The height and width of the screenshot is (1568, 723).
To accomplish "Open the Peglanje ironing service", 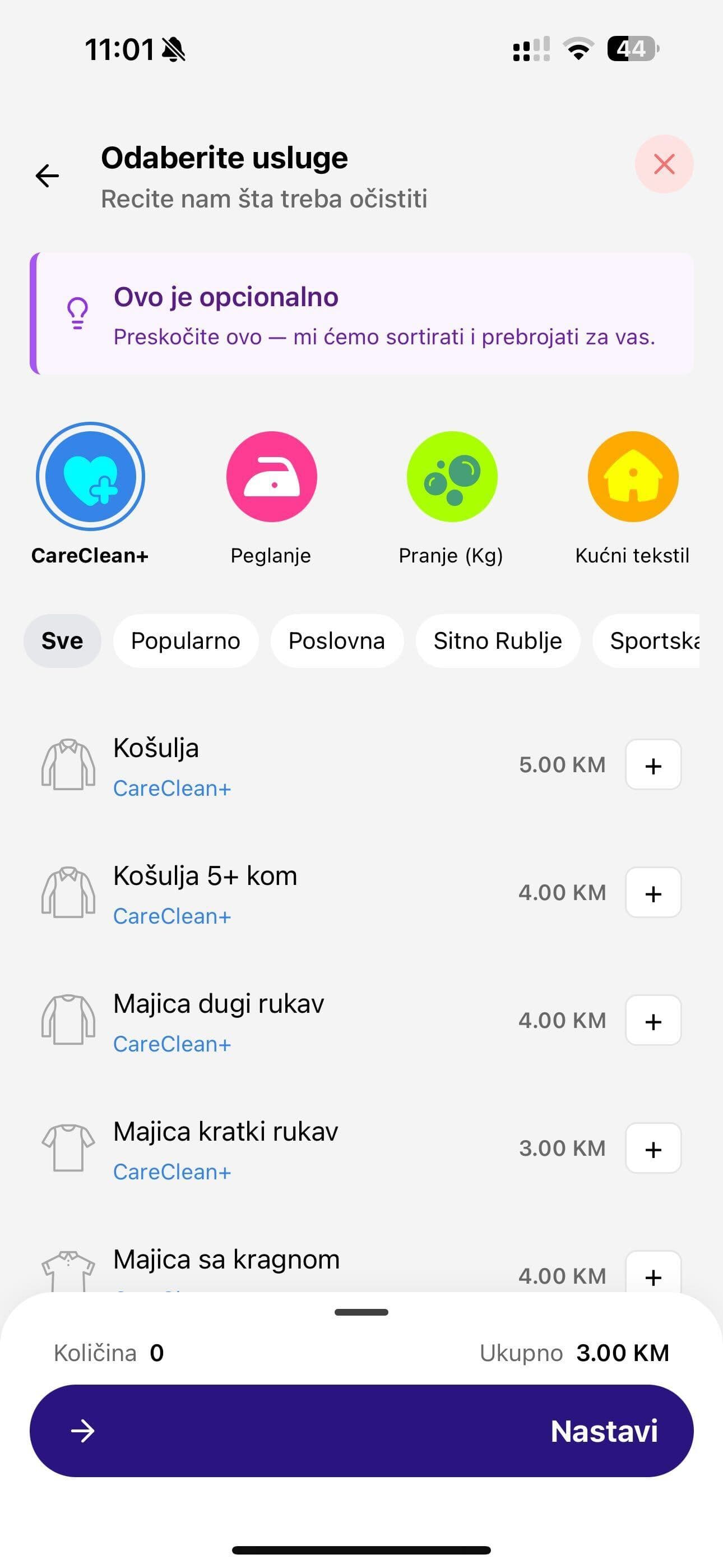I will click(271, 477).
